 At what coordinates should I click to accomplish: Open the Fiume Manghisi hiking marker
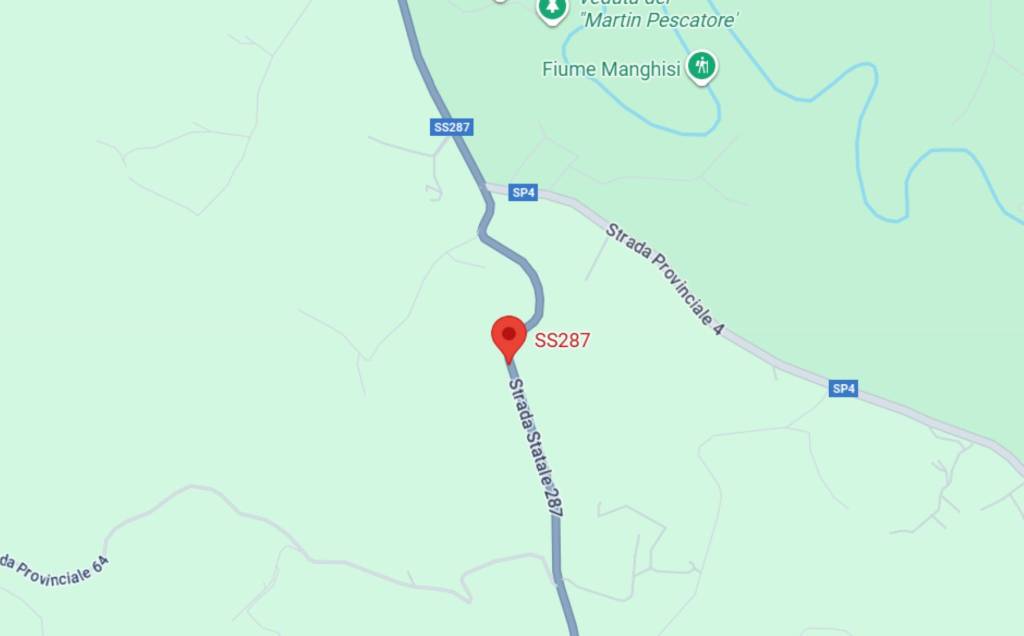coord(702,67)
